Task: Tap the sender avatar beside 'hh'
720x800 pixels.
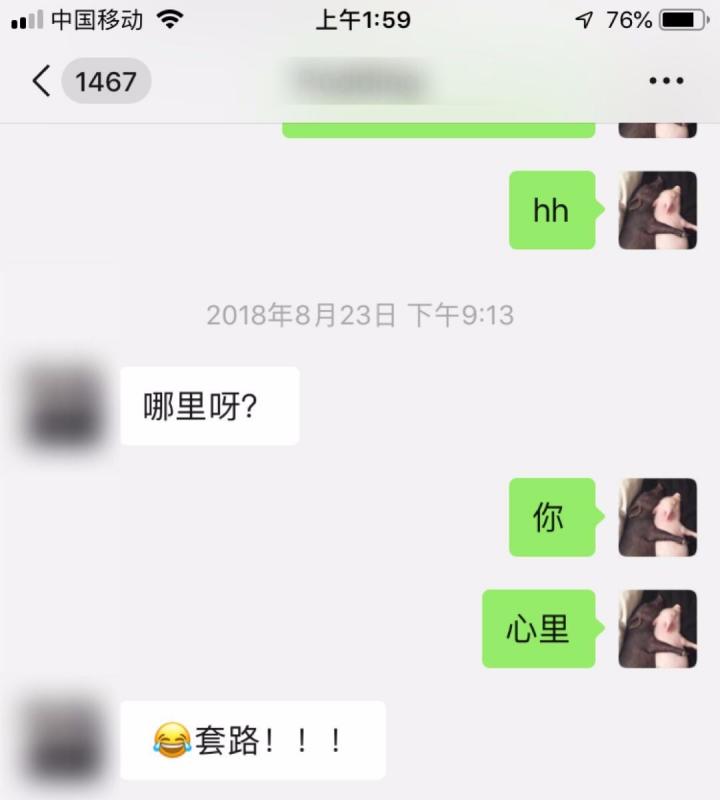Action: 657,210
